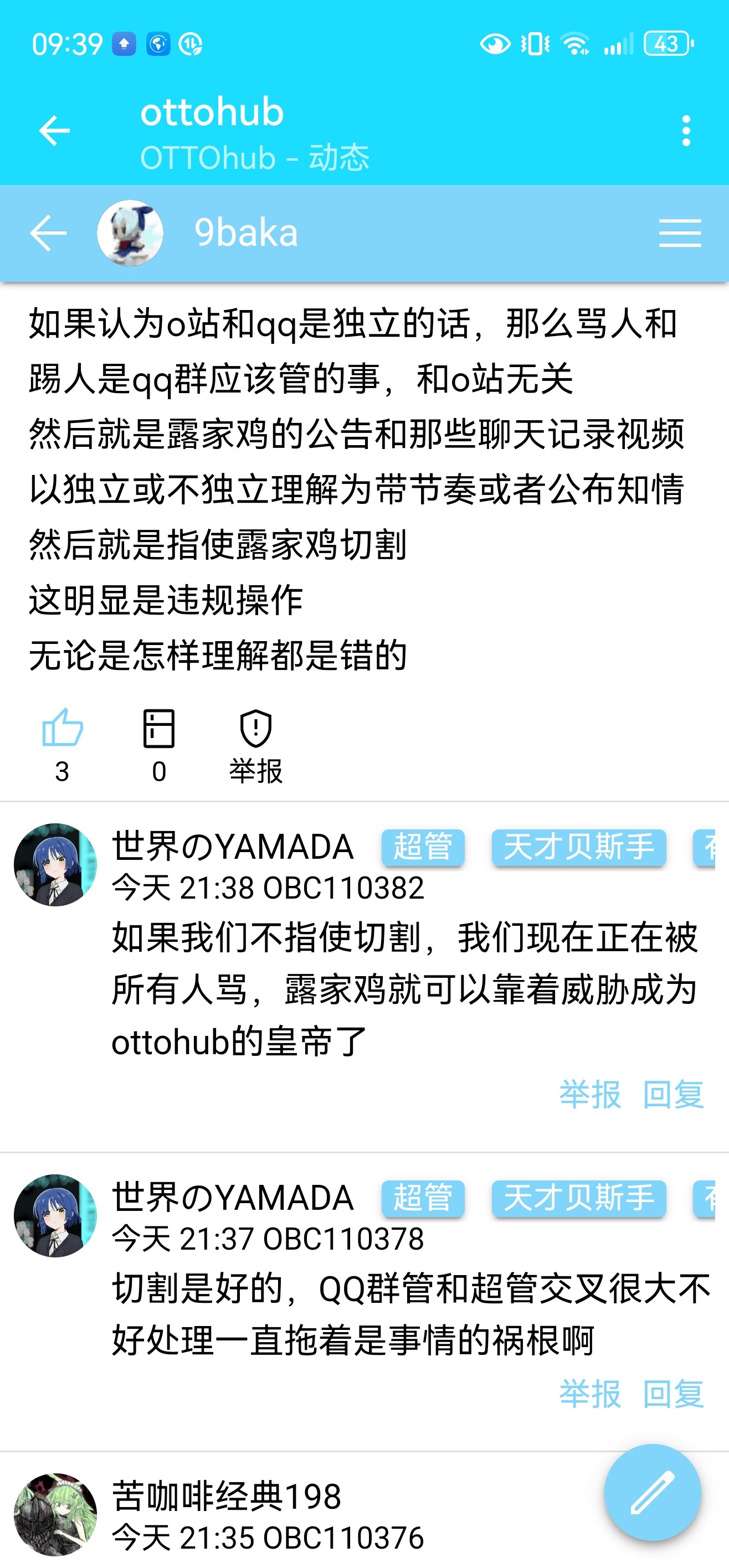Bookmark 9baka's post with the favorites icon
Screen dimensions: 729x1568
(x=159, y=728)
